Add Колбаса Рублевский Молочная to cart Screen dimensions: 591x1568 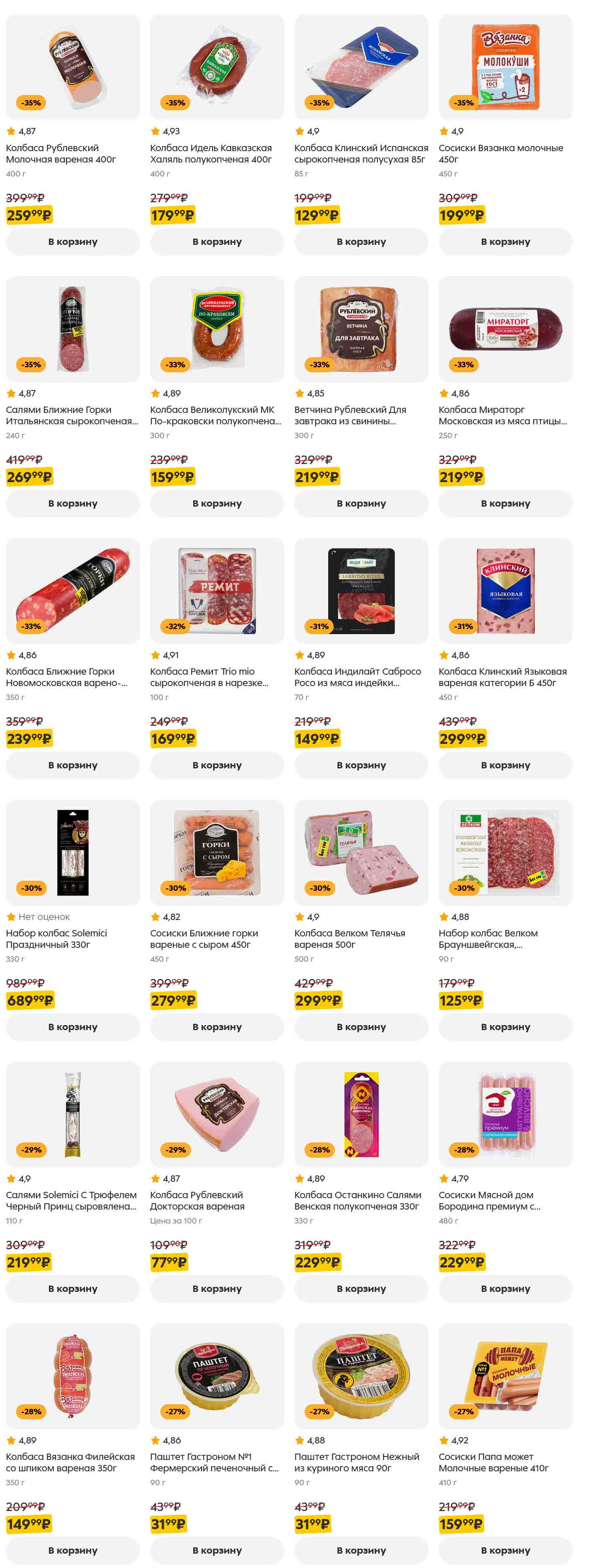click(73, 241)
